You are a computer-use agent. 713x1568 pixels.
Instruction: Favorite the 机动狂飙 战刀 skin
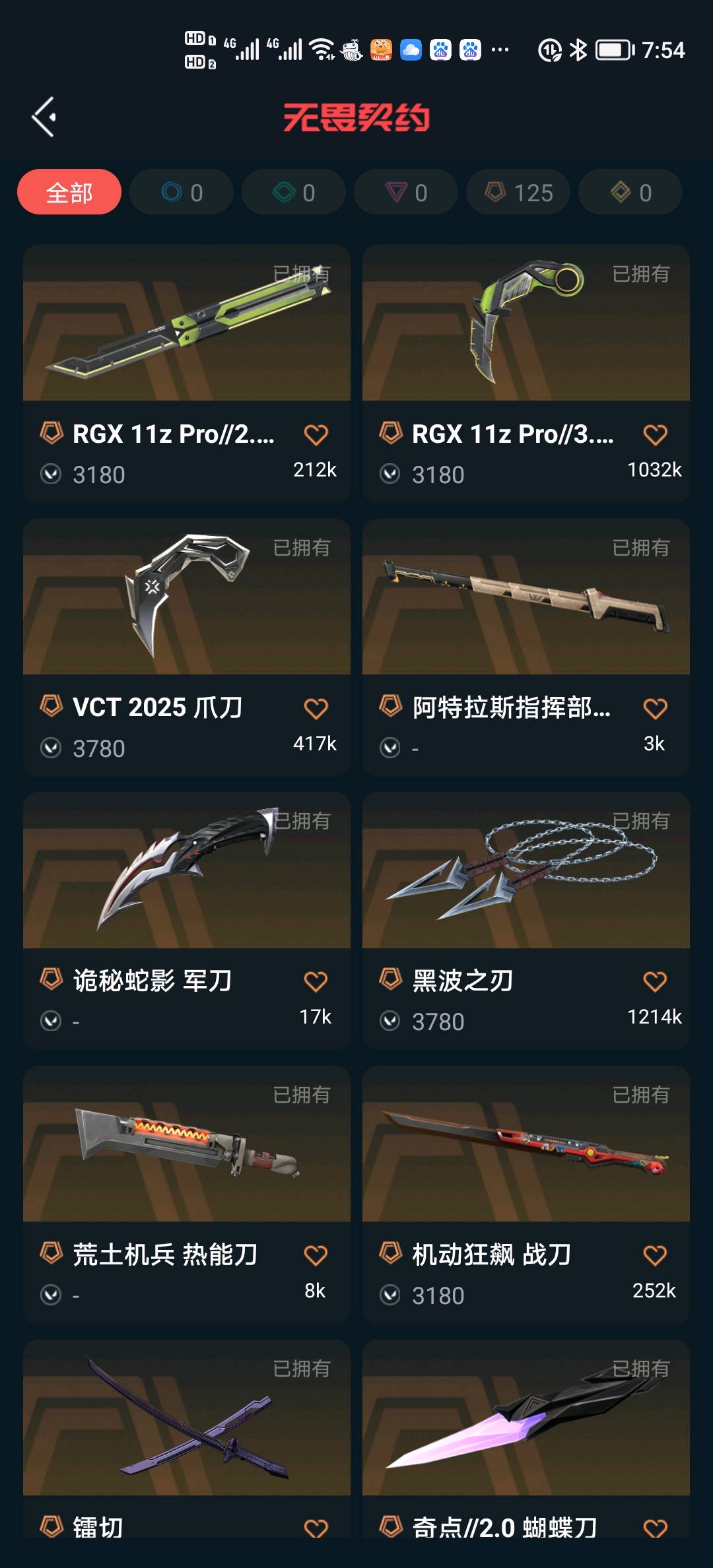click(x=655, y=1255)
